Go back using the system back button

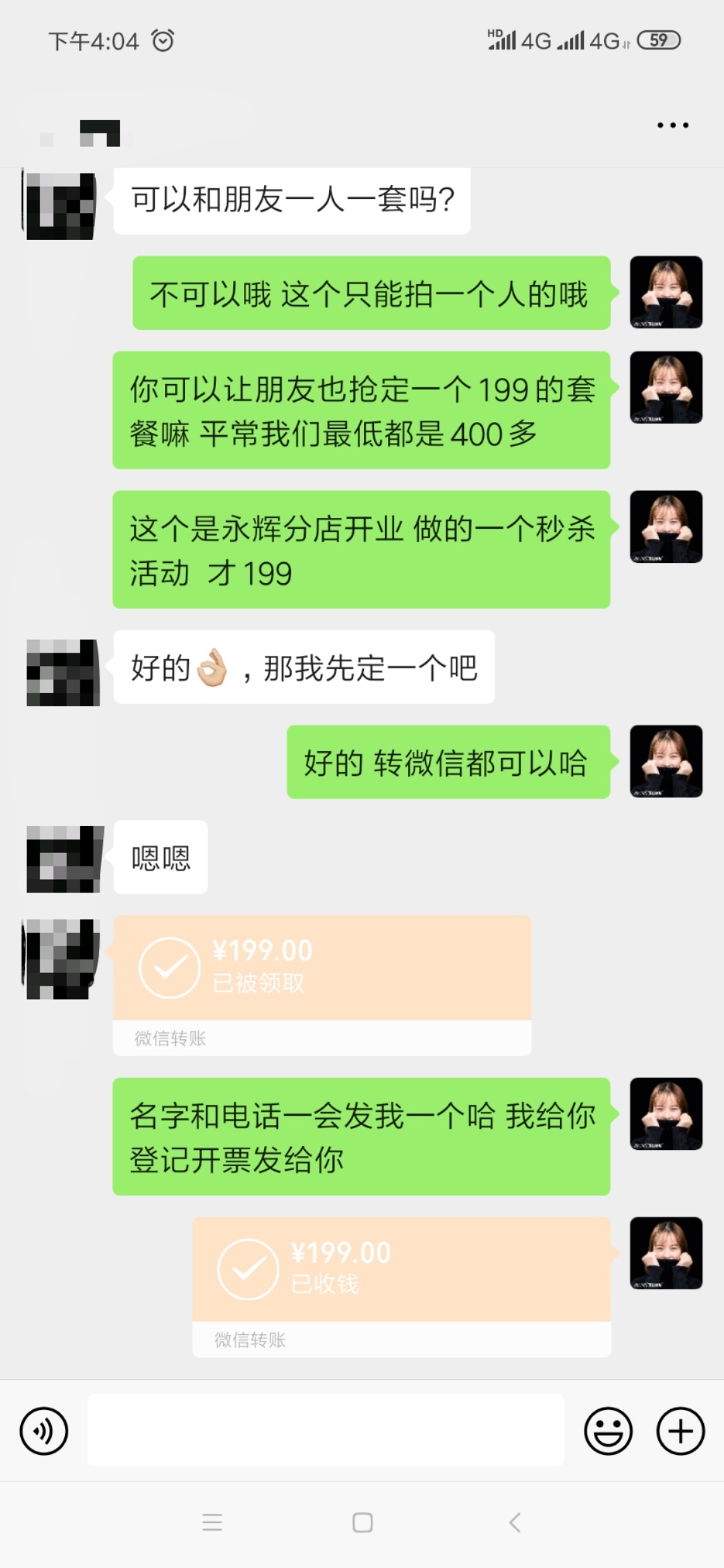tap(515, 1522)
